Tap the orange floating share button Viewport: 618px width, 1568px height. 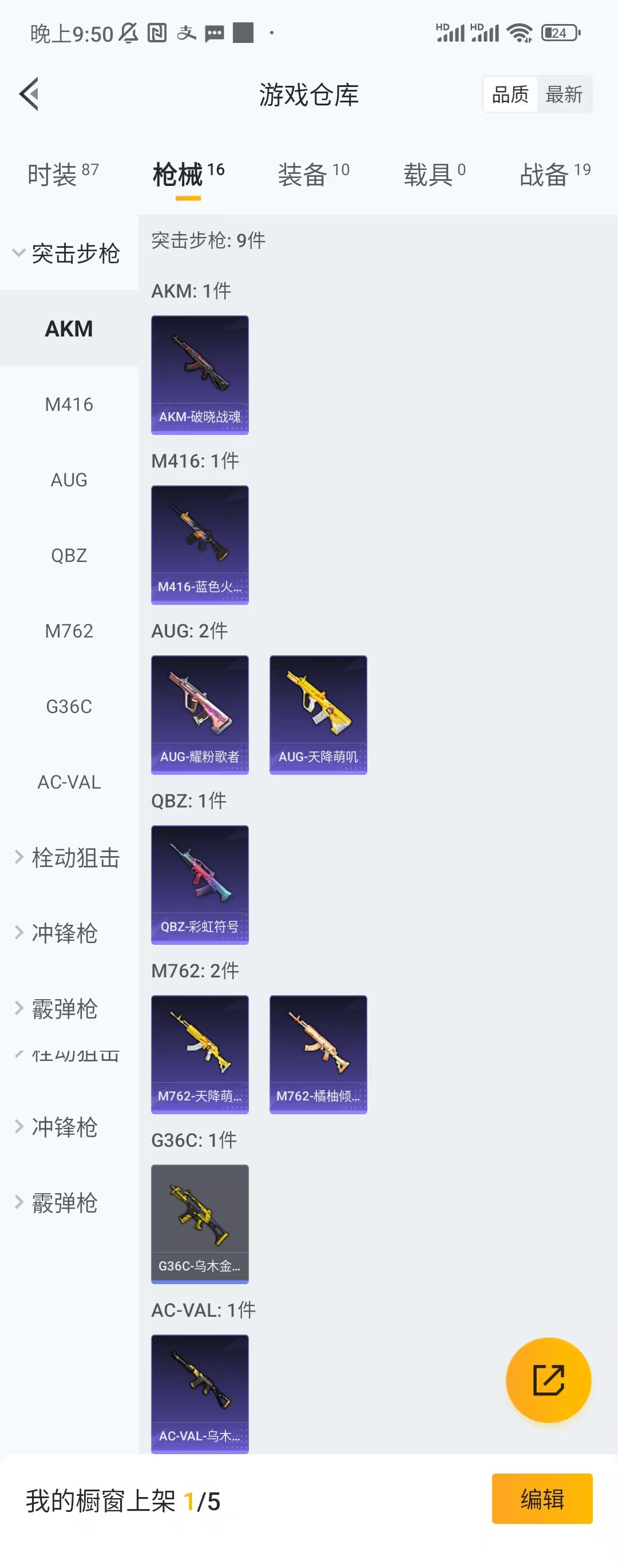click(x=548, y=1379)
